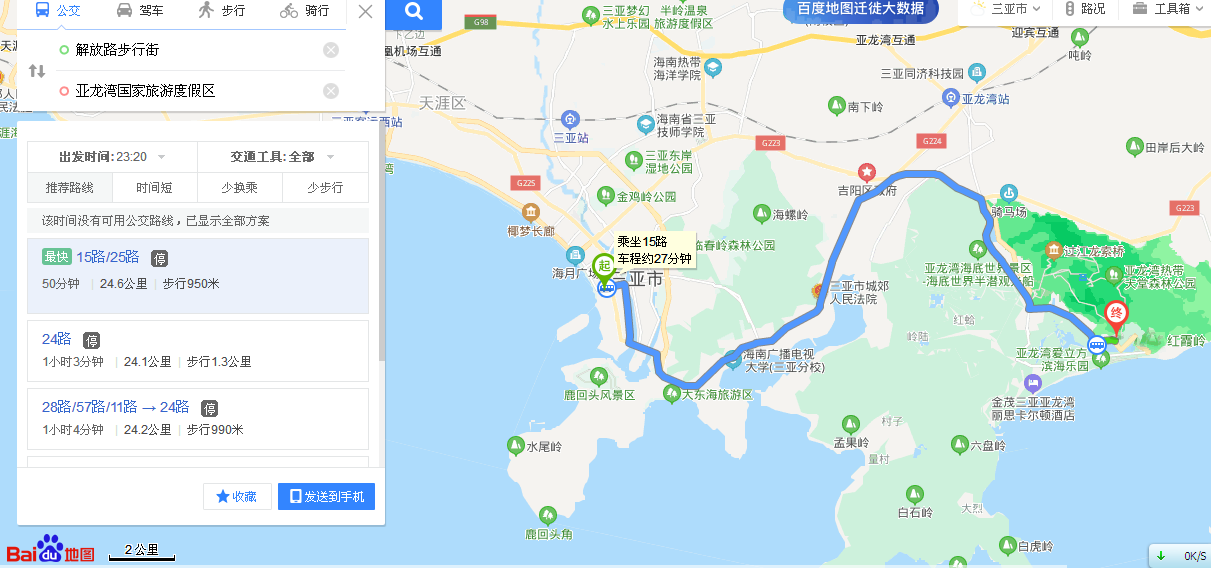Switch to the 驾车 driving tab

[139, 11]
